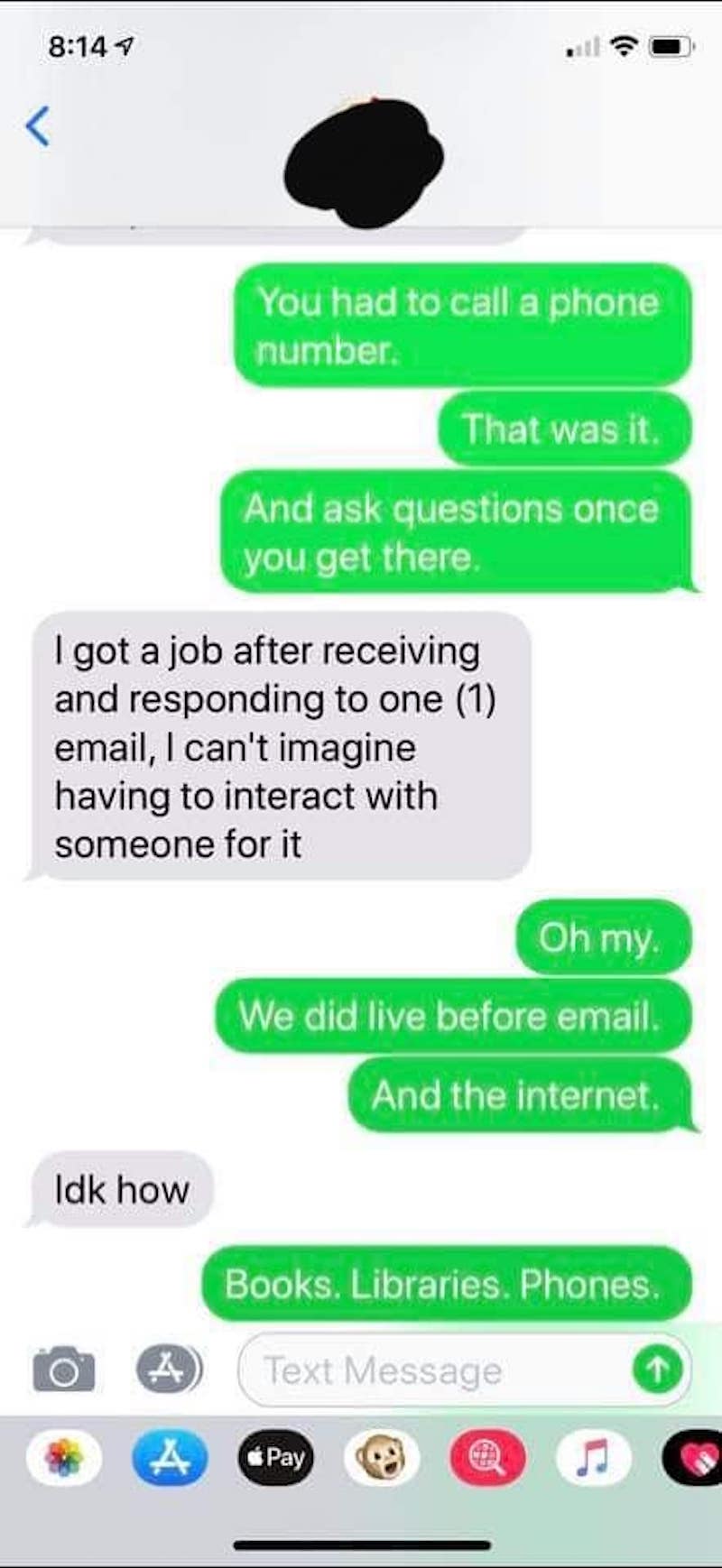The height and width of the screenshot is (1568, 722).
Task: Open the Music app in the app strip
Action: coord(593,1457)
